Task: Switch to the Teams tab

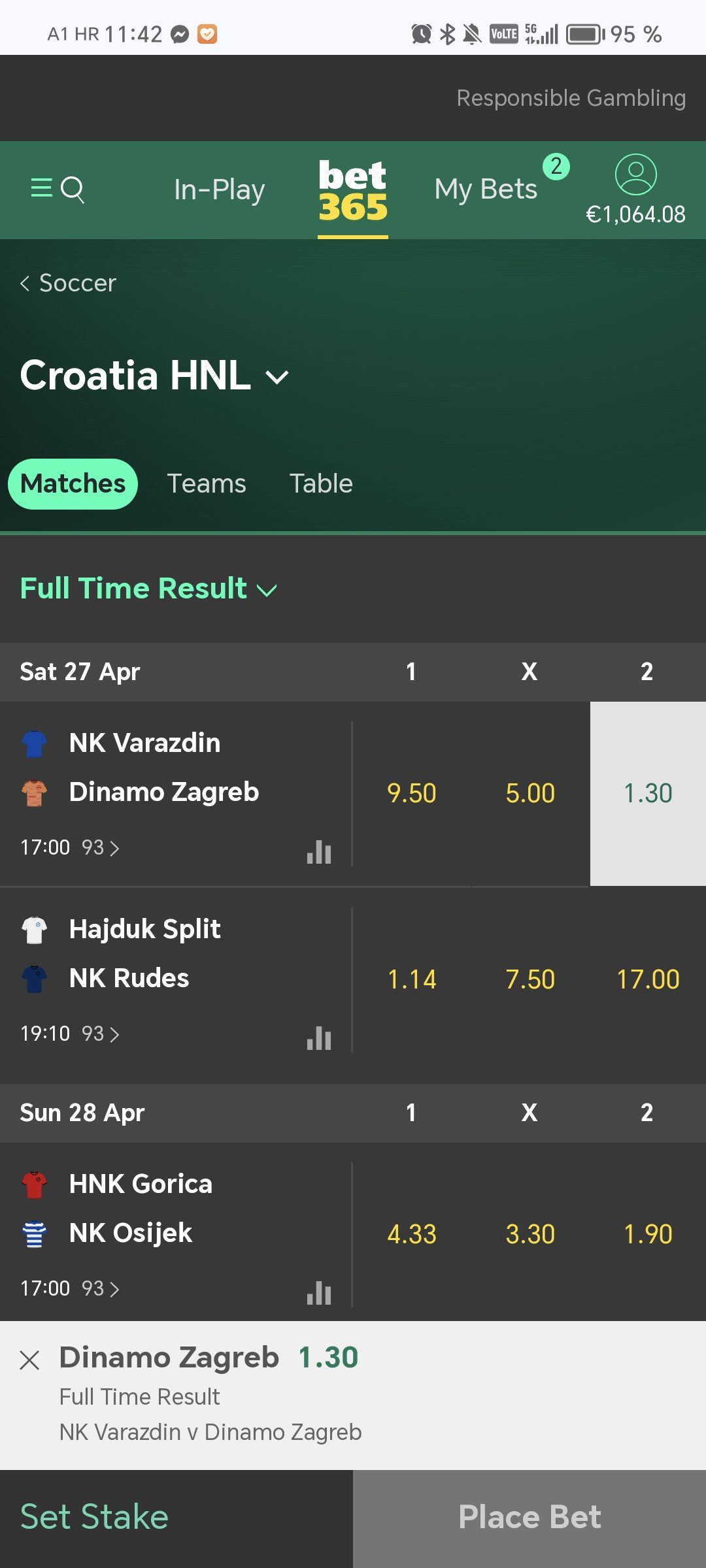Action: pos(207,483)
